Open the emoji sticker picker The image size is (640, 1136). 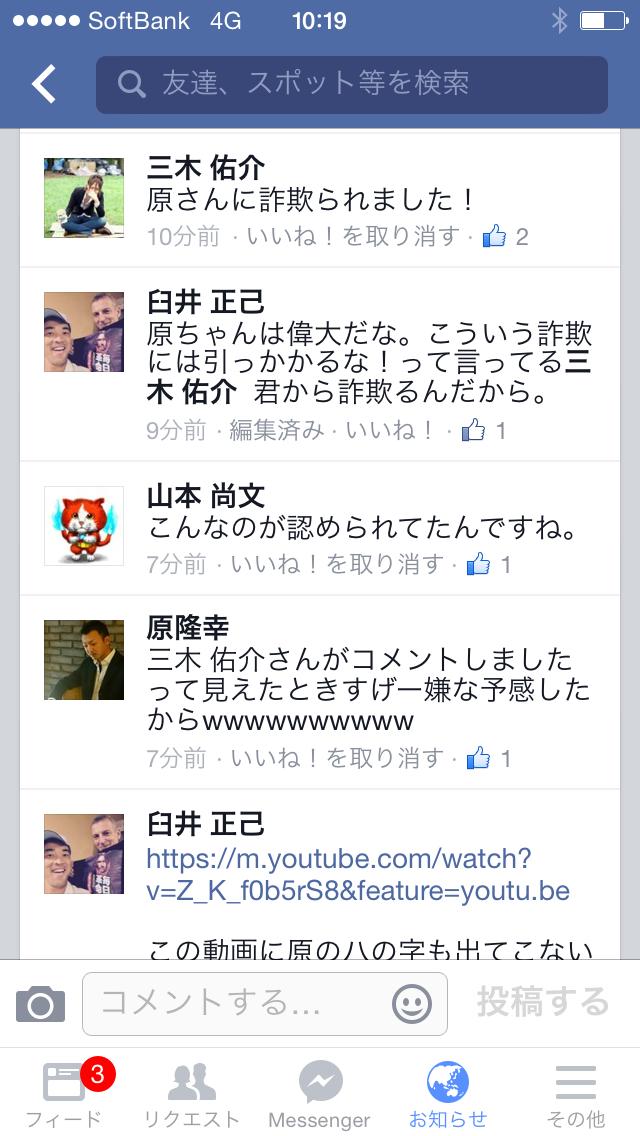coord(411,1003)
